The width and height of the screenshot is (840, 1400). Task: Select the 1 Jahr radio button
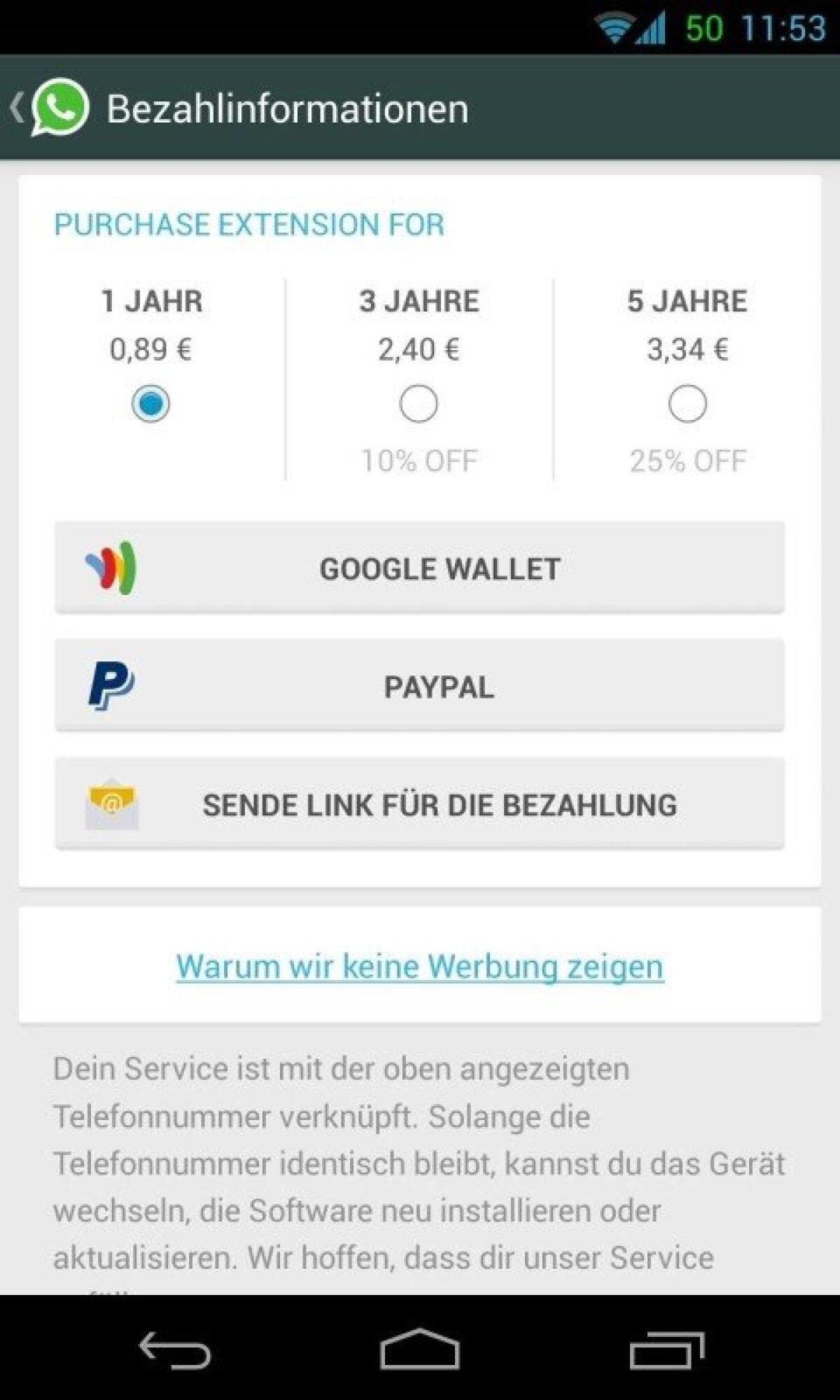pyautogui.click(x=151, y=402)
